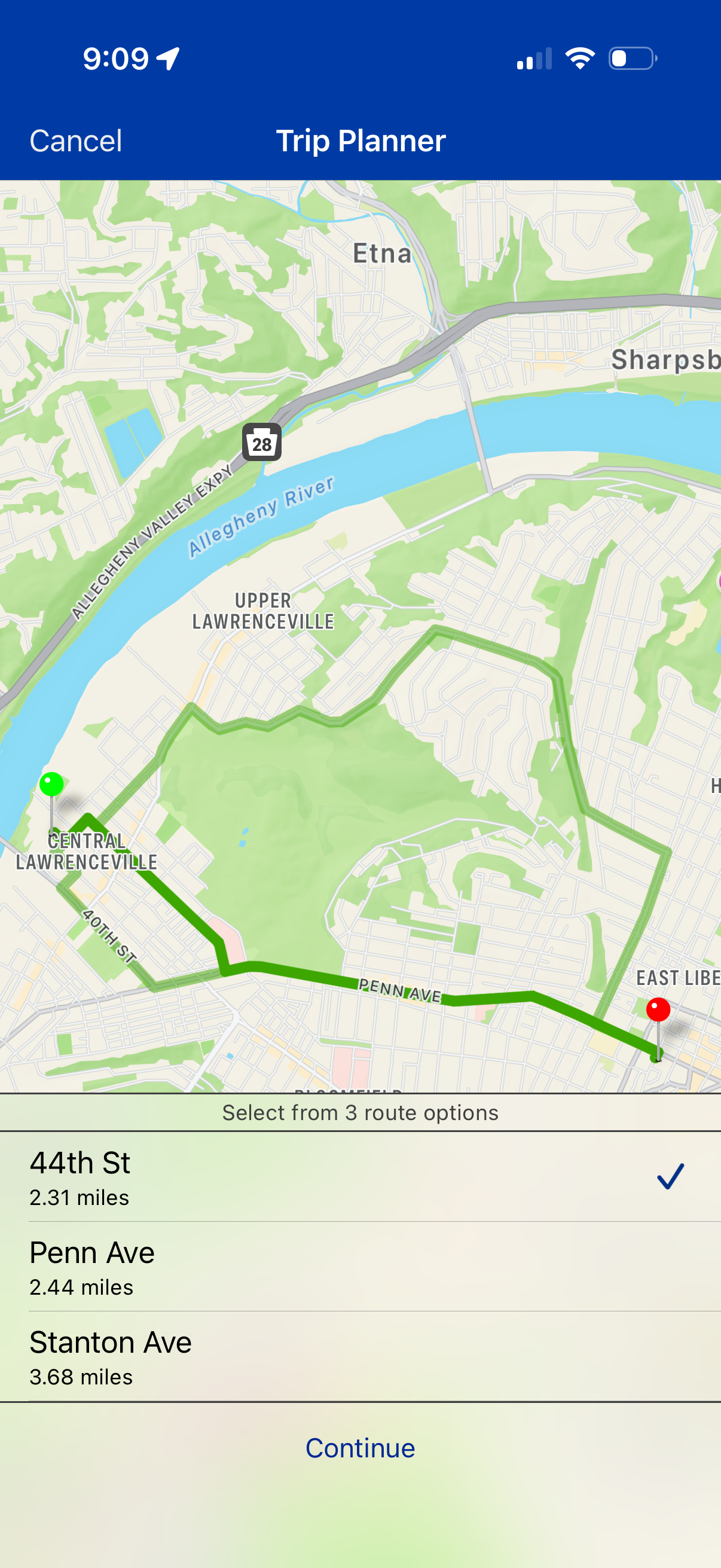This screenshot has width=721, height=1568.
Task: Select the 44th St route option
Action: (x=360, y=1177)
